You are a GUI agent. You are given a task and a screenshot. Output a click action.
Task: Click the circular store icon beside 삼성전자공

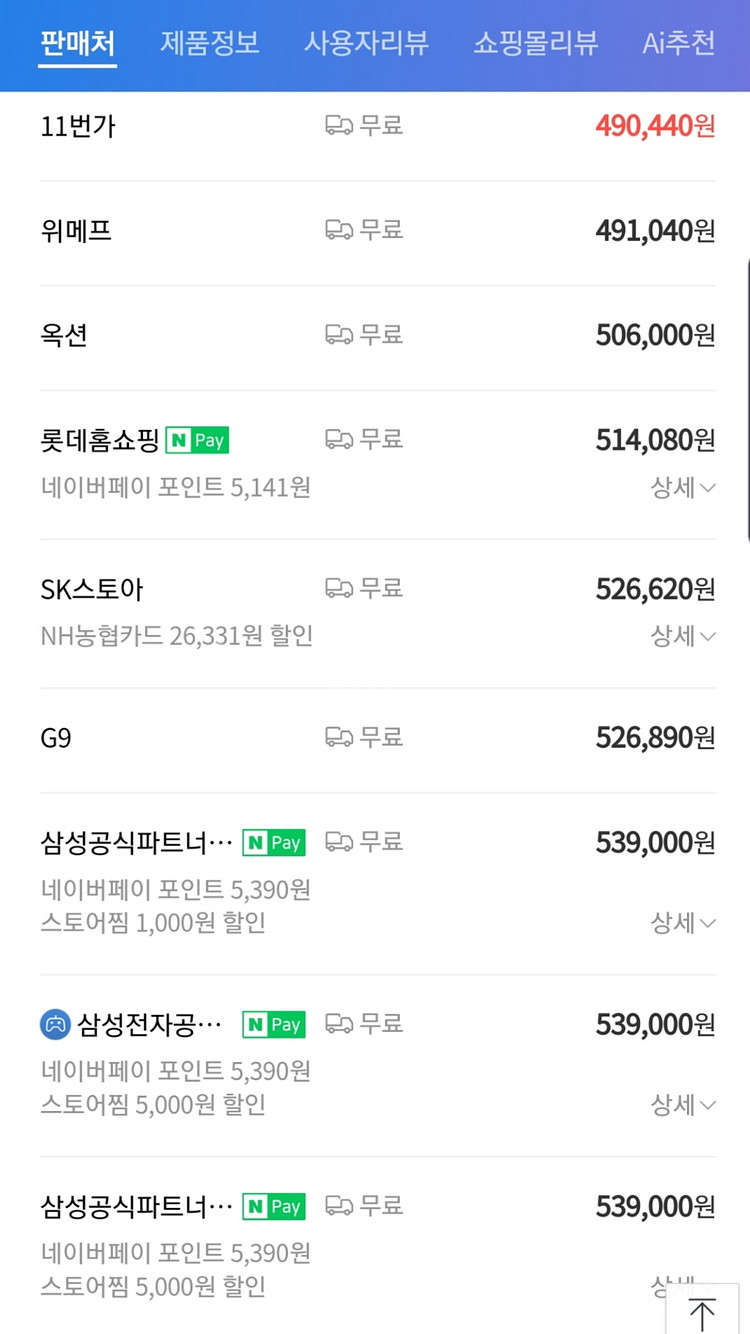coord(55,1024)
